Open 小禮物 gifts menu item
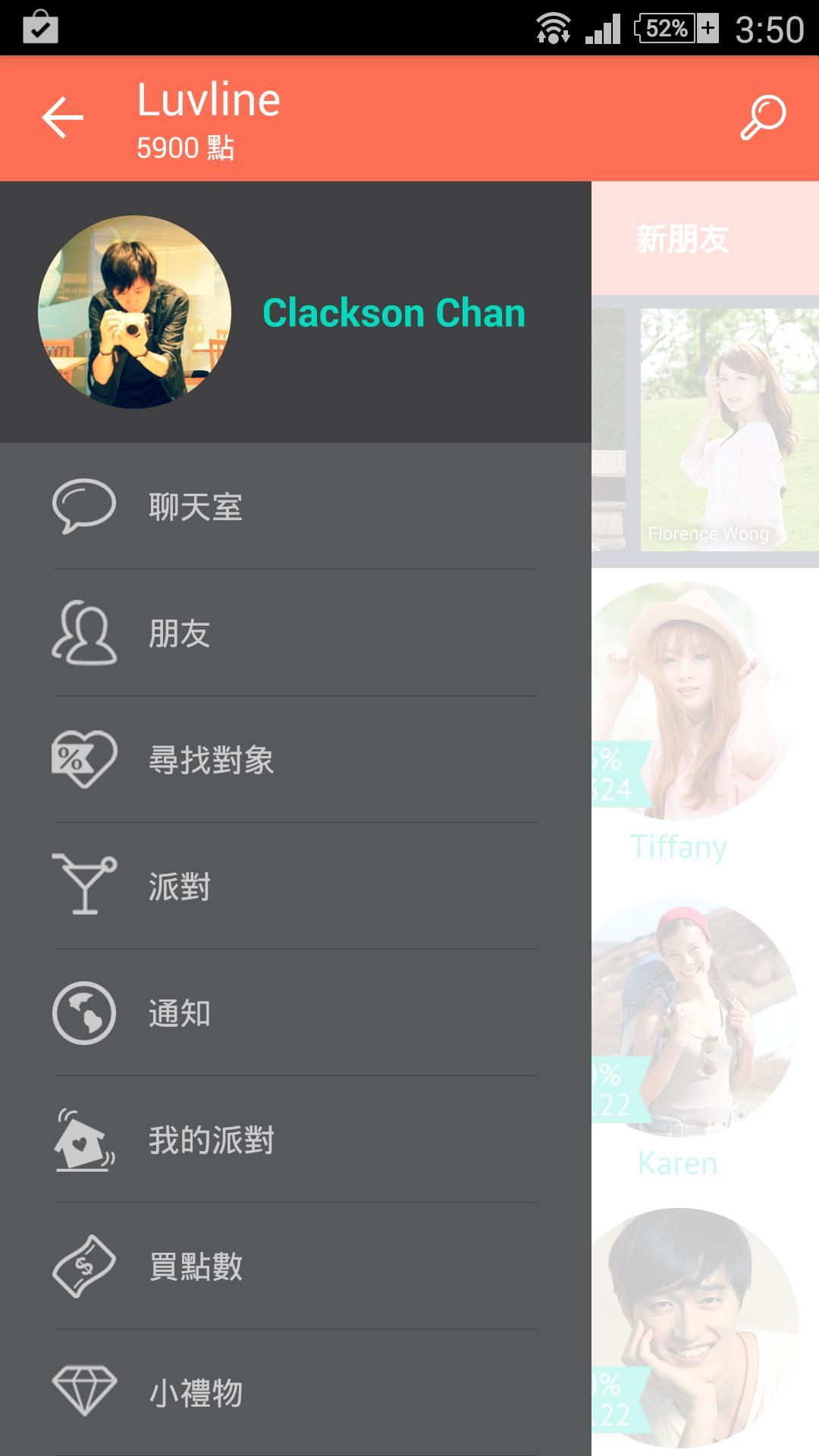The width and height of the screenshot is (819, 1456). [196, 1393]
